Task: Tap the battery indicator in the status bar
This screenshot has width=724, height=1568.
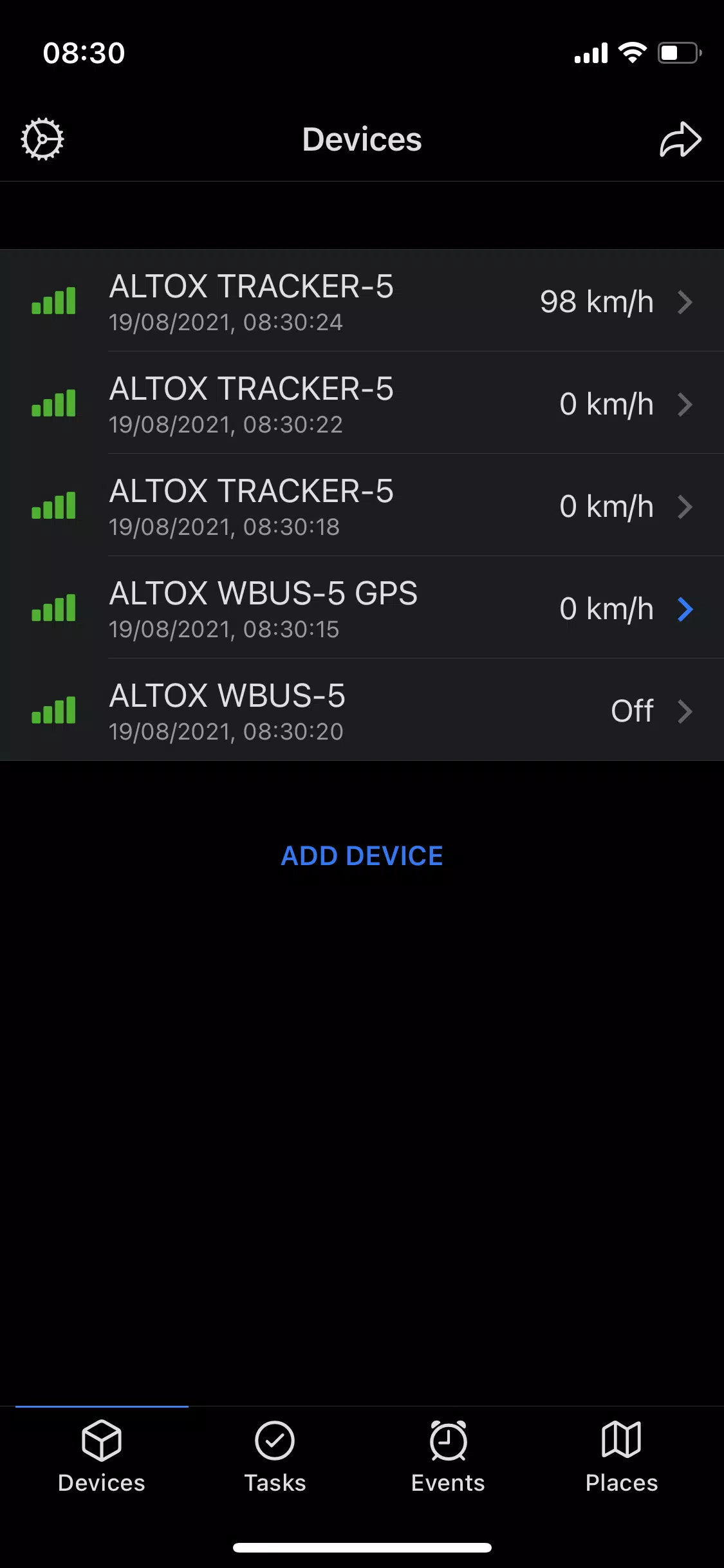Action: click(679, 53)
